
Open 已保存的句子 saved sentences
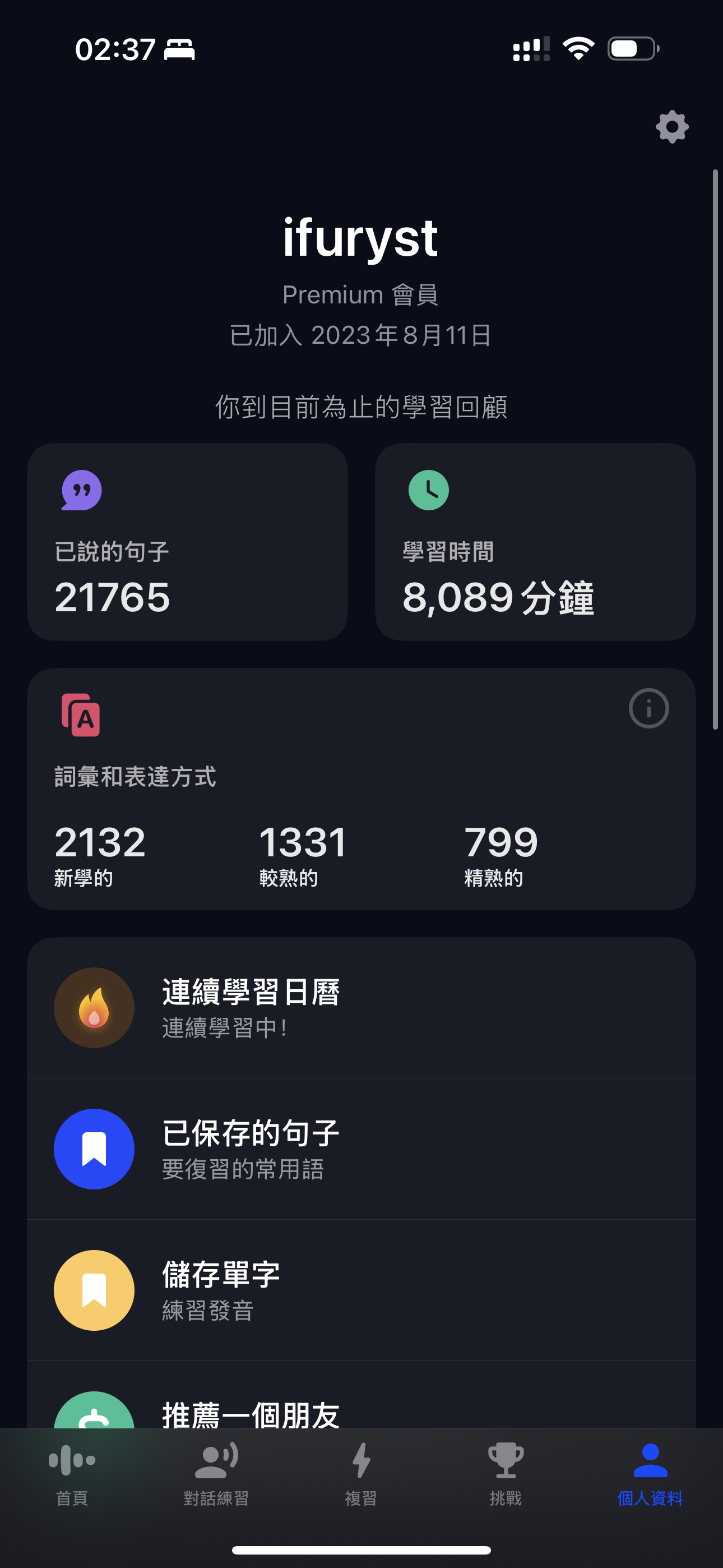(361, 1149)
